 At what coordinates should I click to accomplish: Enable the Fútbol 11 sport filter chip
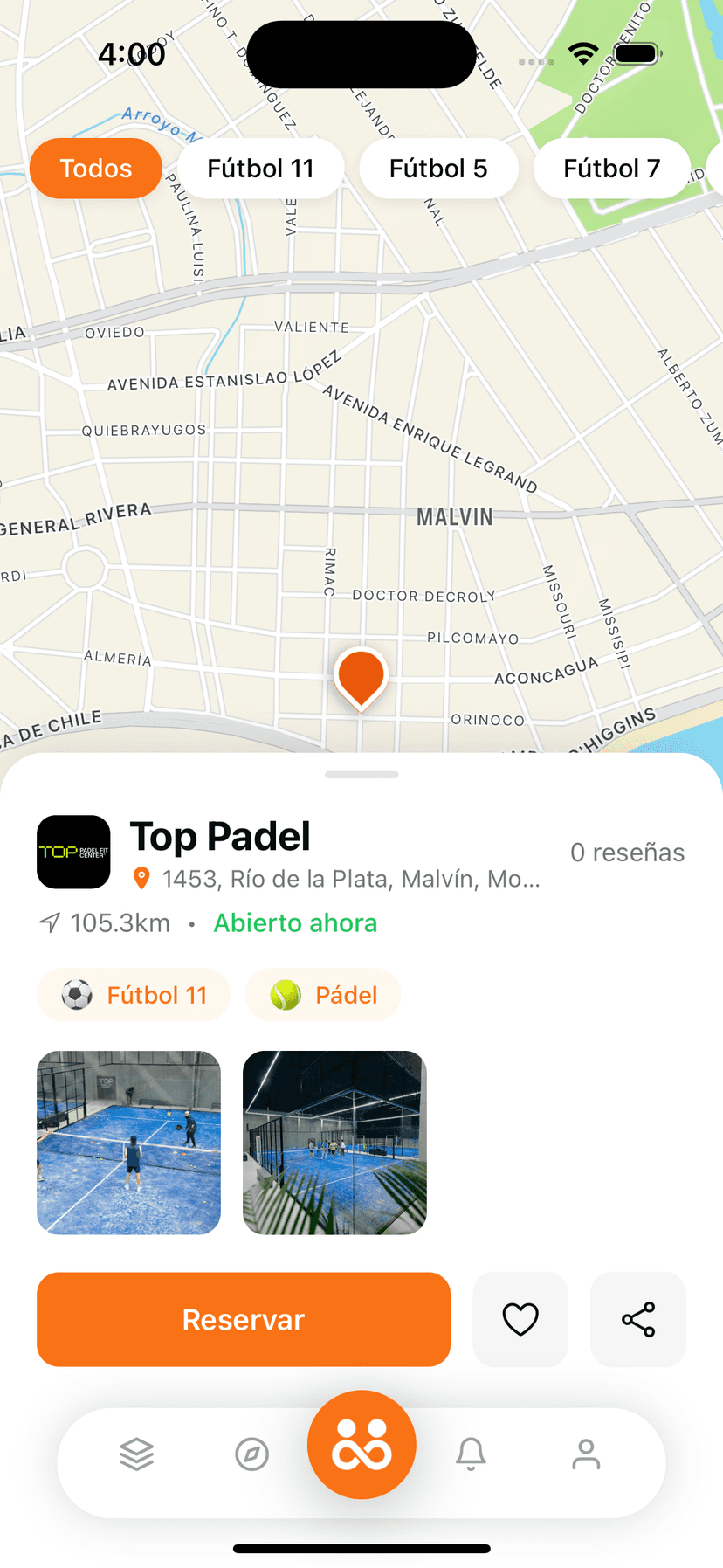[133, 994]
